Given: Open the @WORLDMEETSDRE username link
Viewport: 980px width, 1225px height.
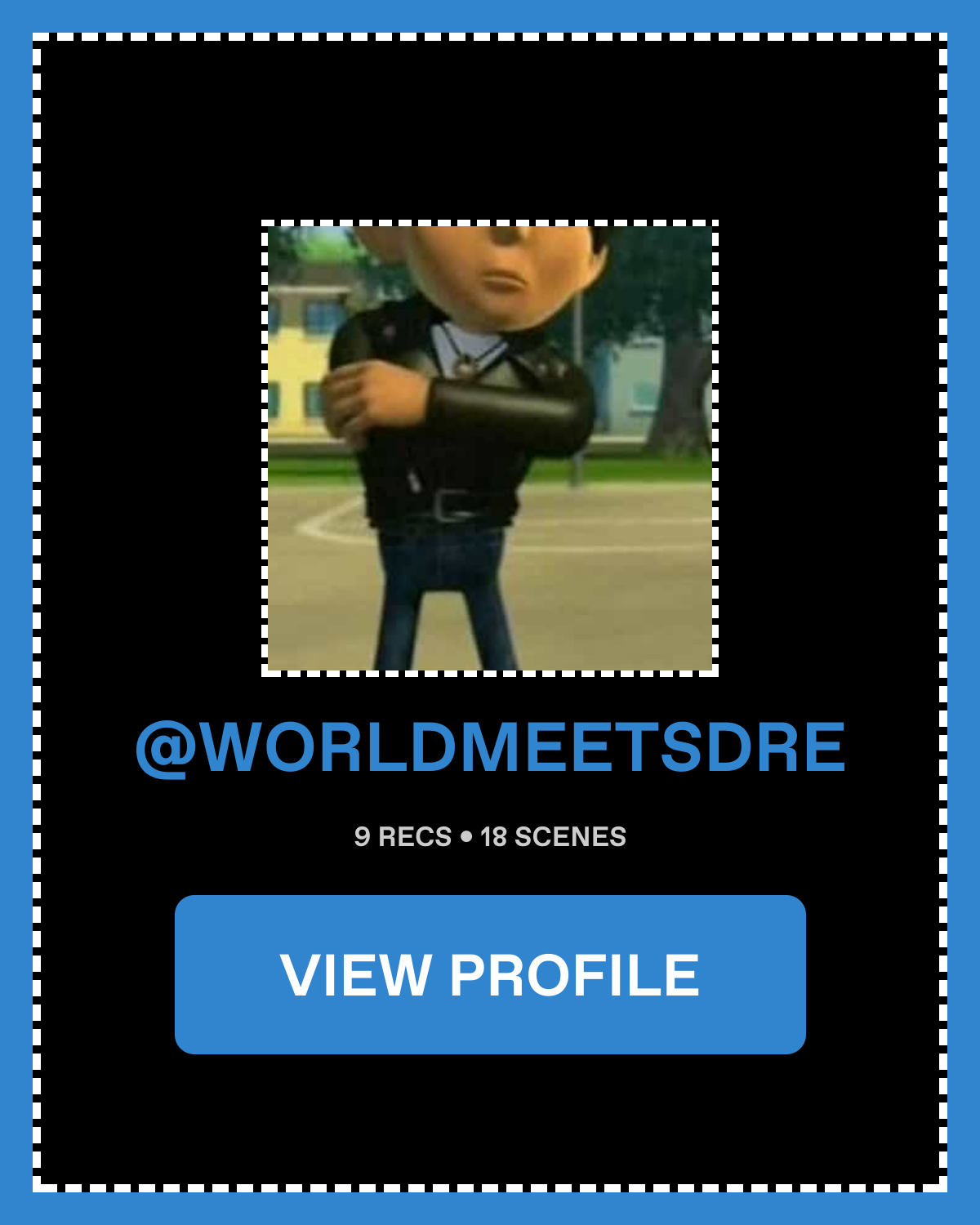Looking at the screenshot, I should click(490, 747).
